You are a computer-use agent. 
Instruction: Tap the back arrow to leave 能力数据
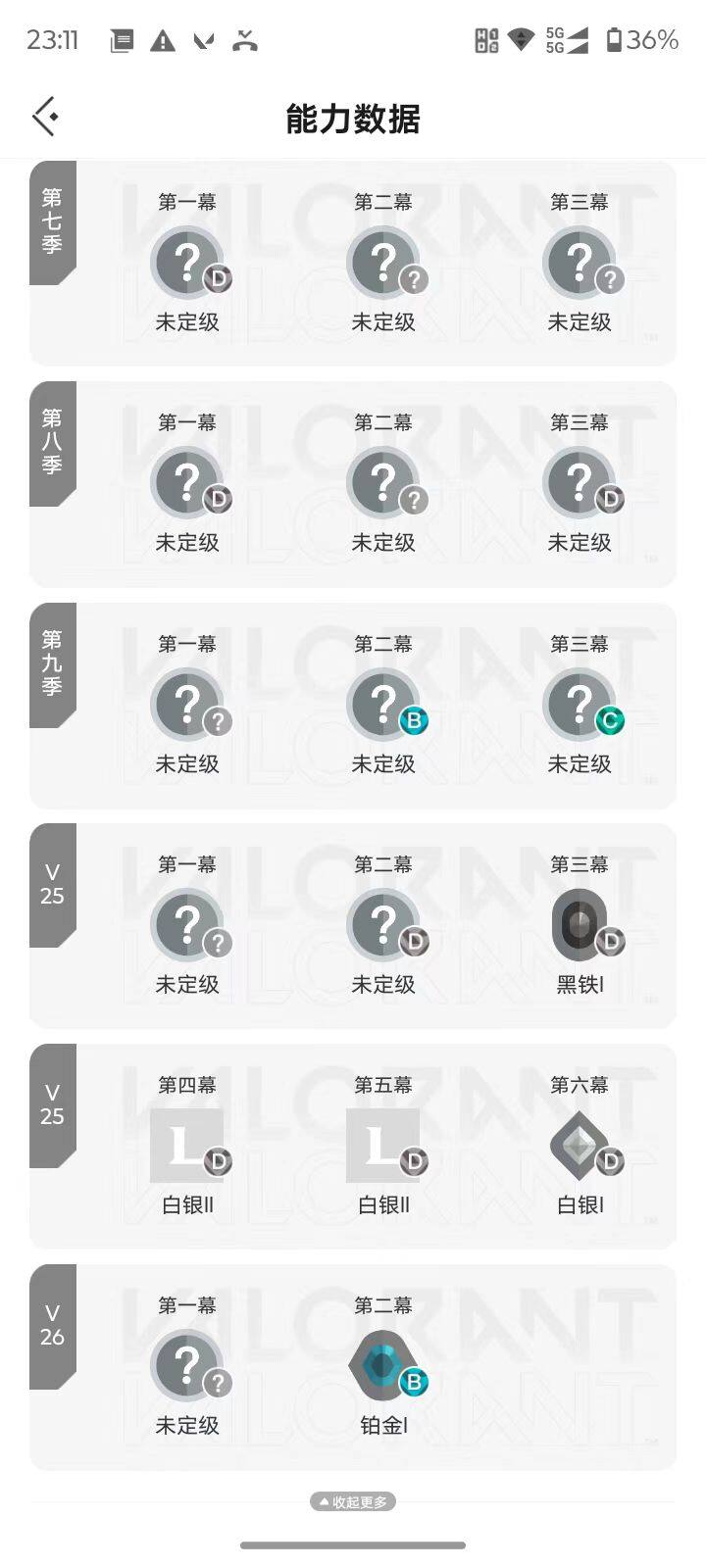[44, 116]
